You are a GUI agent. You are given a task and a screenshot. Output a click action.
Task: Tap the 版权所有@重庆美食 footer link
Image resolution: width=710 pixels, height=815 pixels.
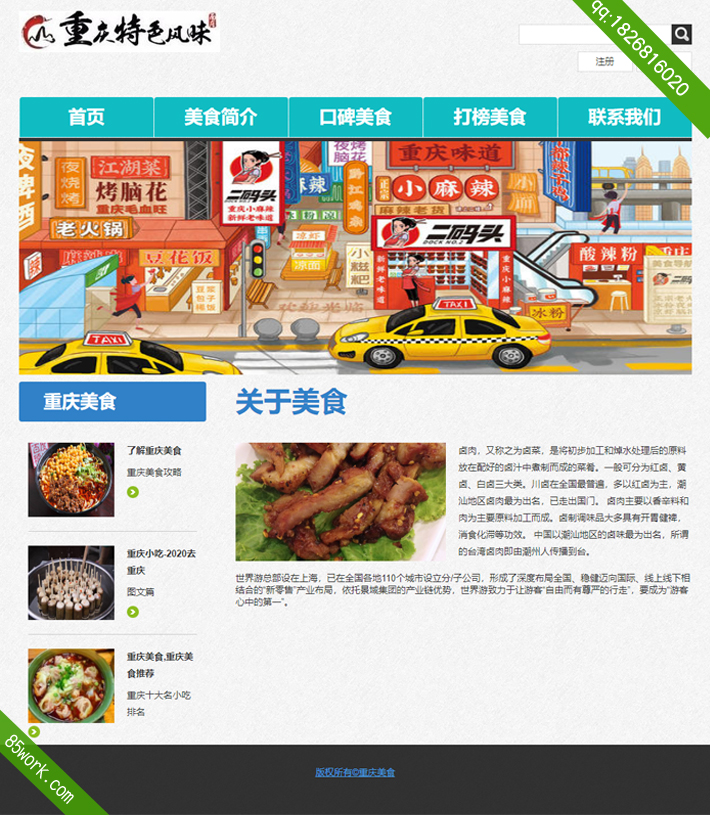(355, 772)
